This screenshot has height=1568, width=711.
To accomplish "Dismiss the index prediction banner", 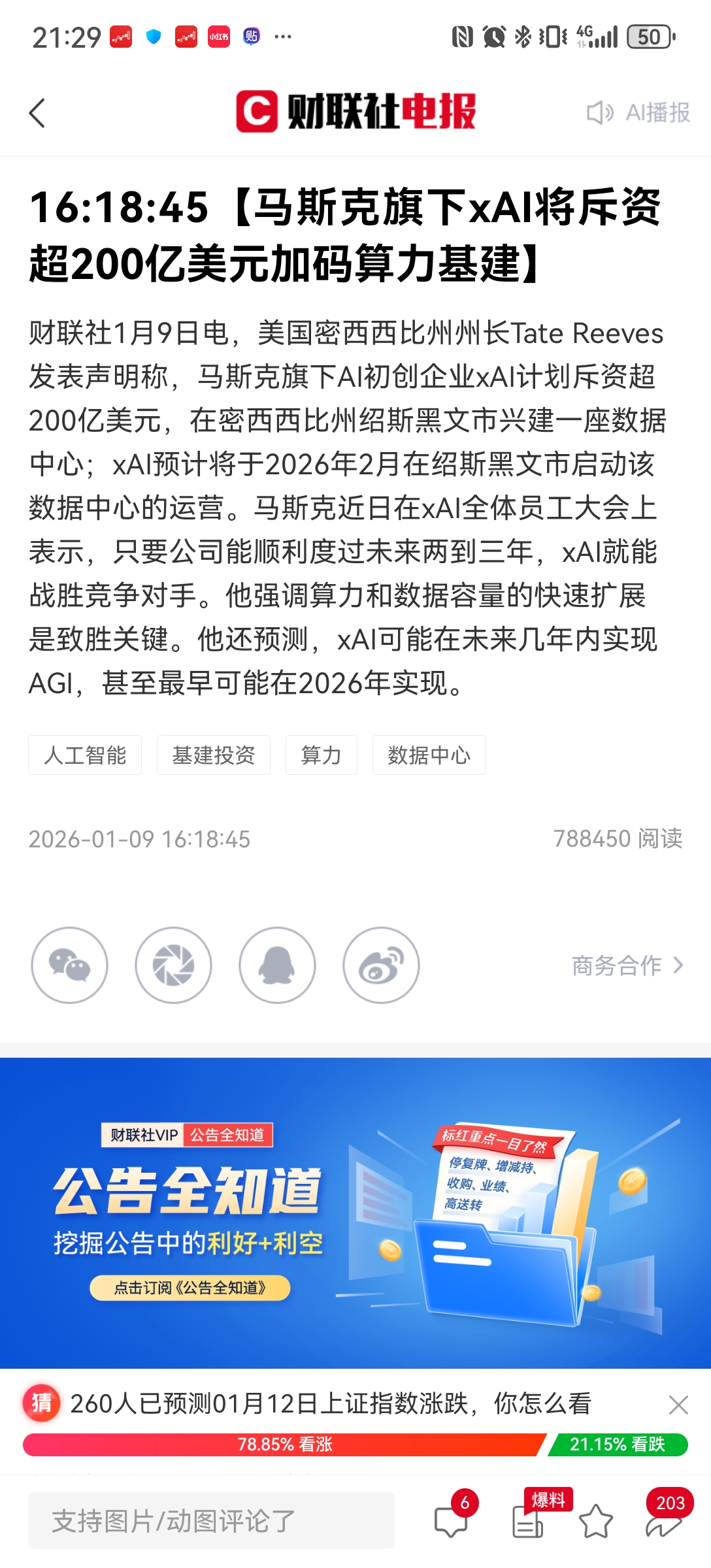I will (678, 1405).
